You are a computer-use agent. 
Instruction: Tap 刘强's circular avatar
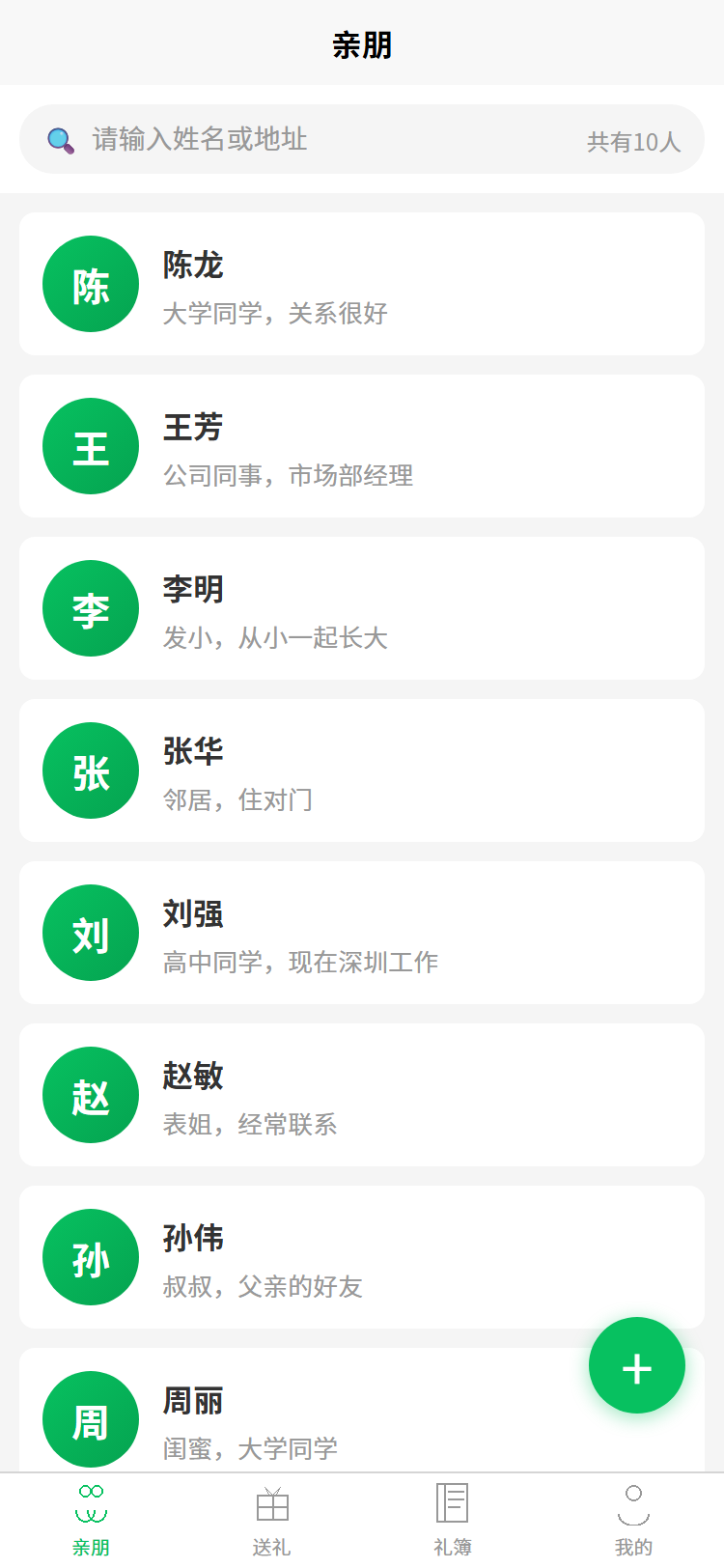click(90, 933)
